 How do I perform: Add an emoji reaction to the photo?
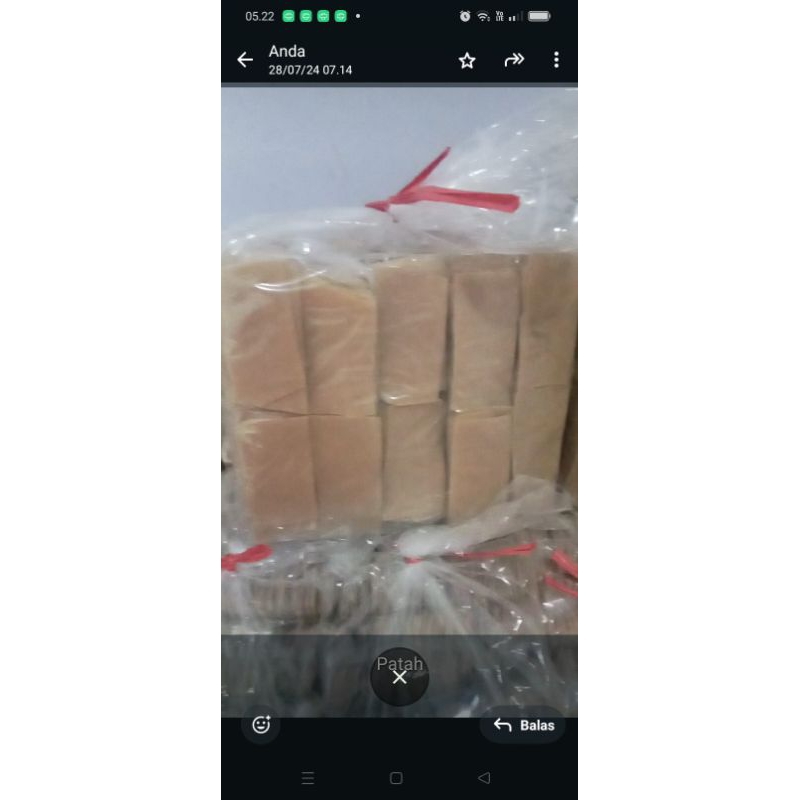tap(261, 725)
